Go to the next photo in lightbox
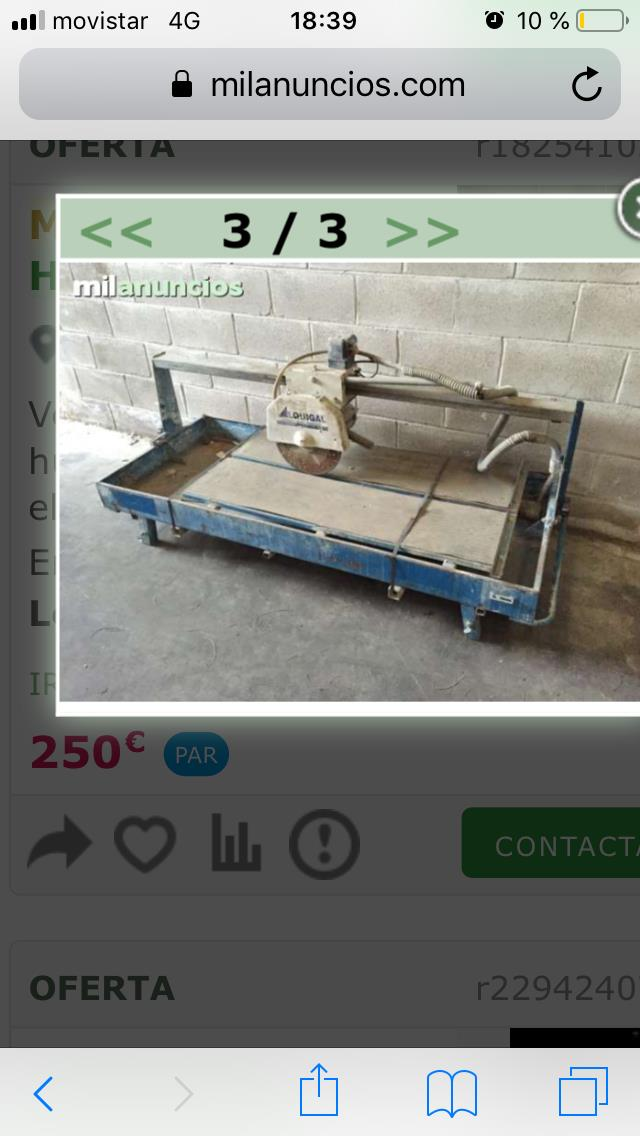Viewport: 640px width, 1136px height. pos(422,232)
